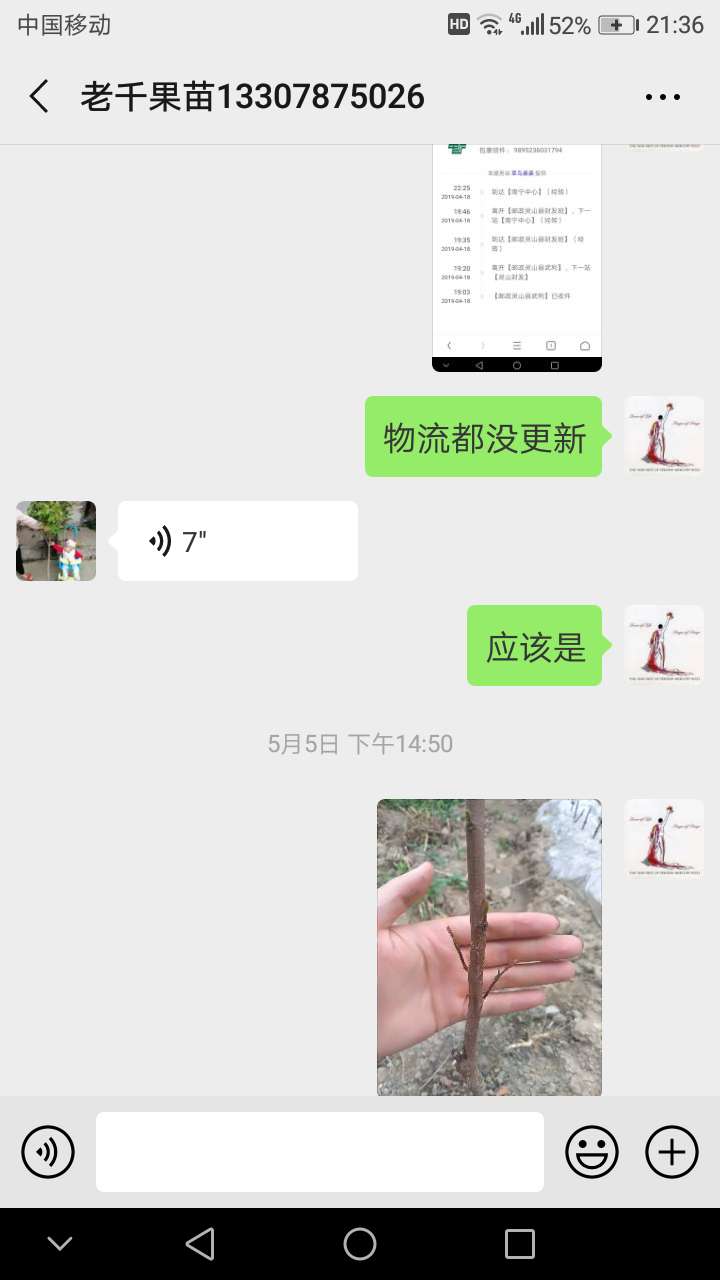Viewport: 720px width, 1280px height.
Task: Switch to voice input mode
Action: click(48, 1152)
